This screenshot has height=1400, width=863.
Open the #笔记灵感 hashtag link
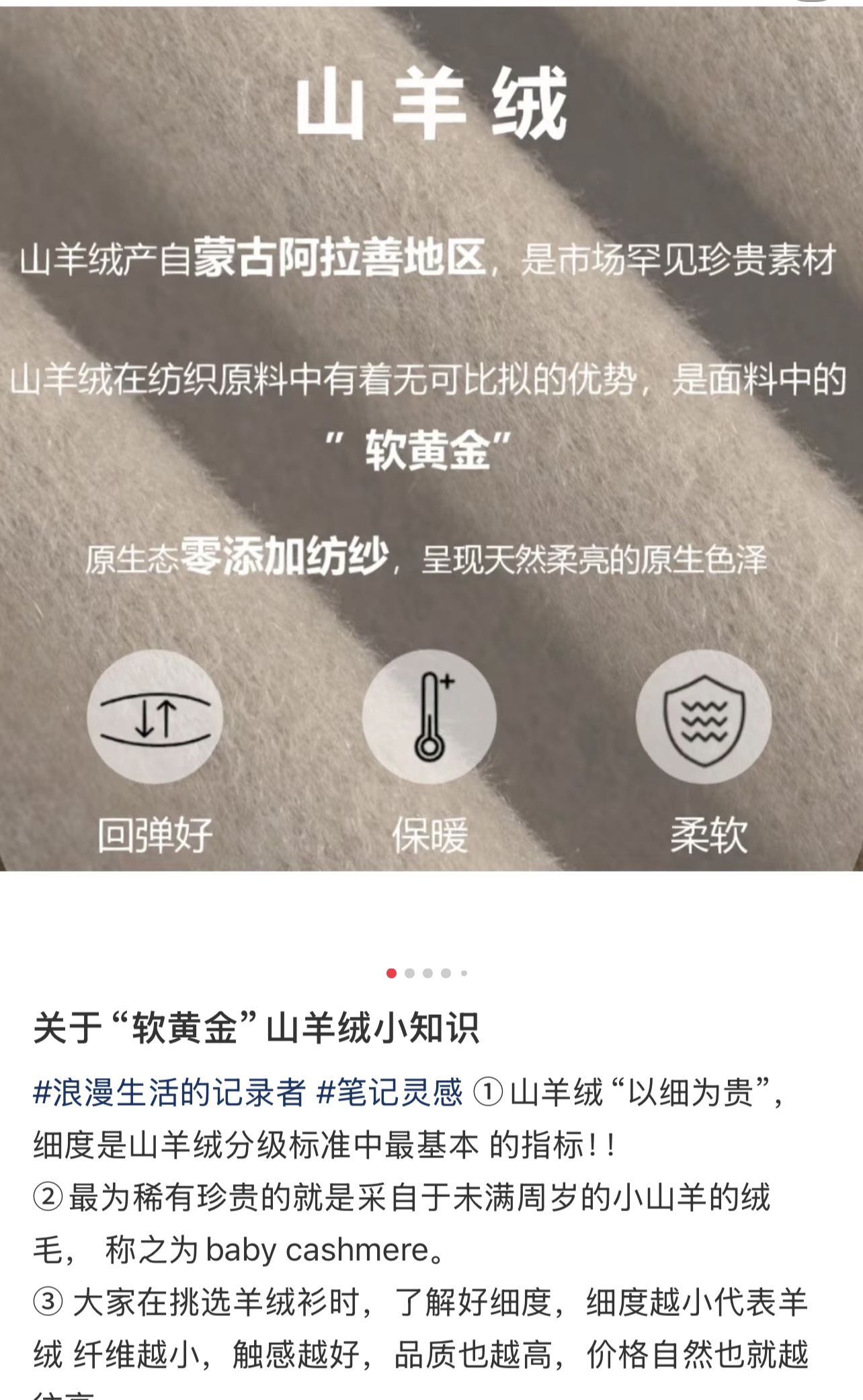pyautogui.click(x=389, y=1092)
